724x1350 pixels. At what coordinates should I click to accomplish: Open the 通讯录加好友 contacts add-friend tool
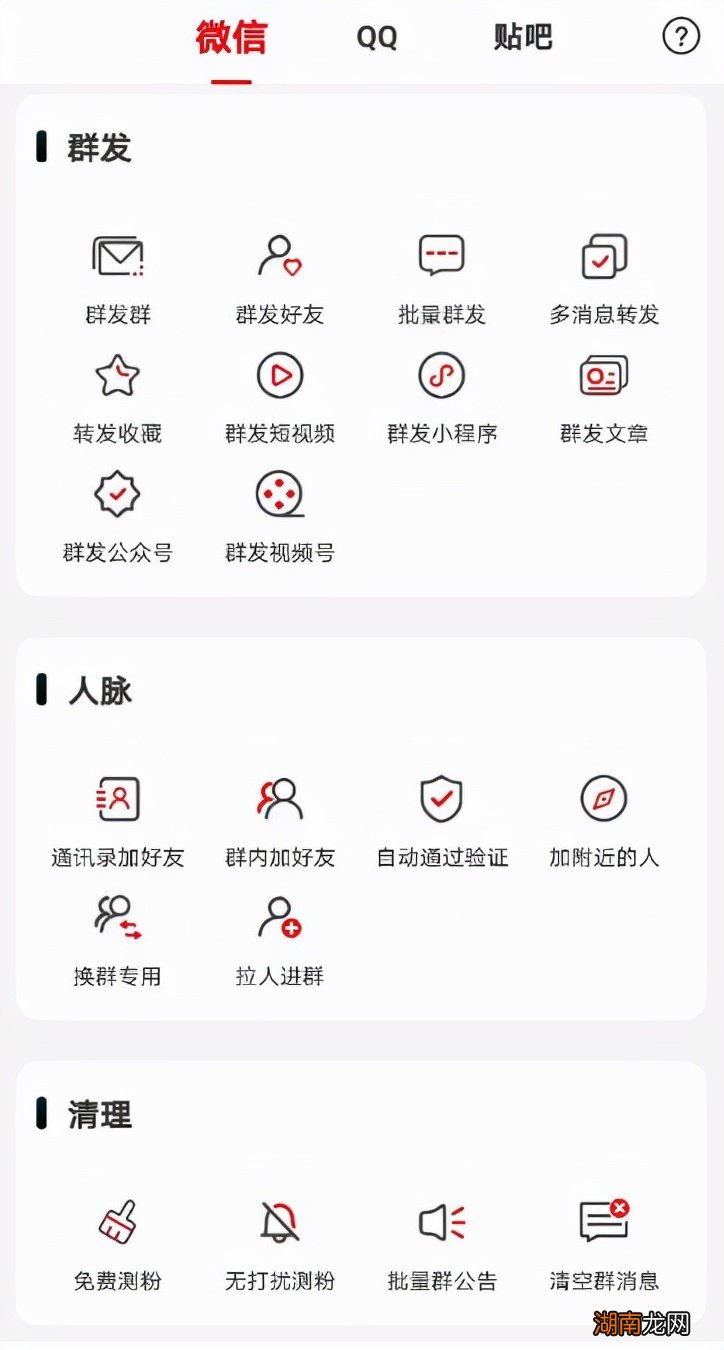[120, 798]
